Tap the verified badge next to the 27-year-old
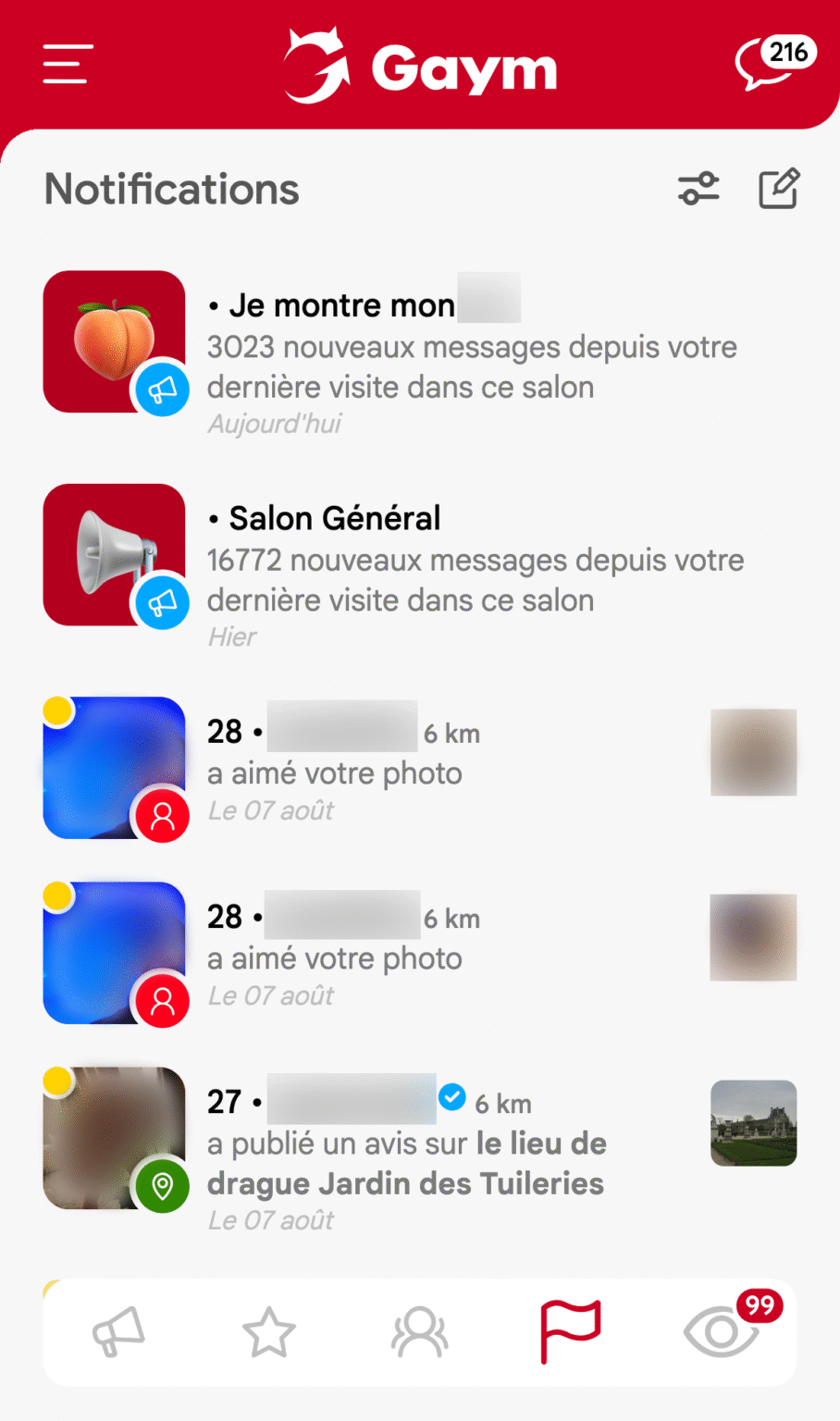 pos(452,1098)
